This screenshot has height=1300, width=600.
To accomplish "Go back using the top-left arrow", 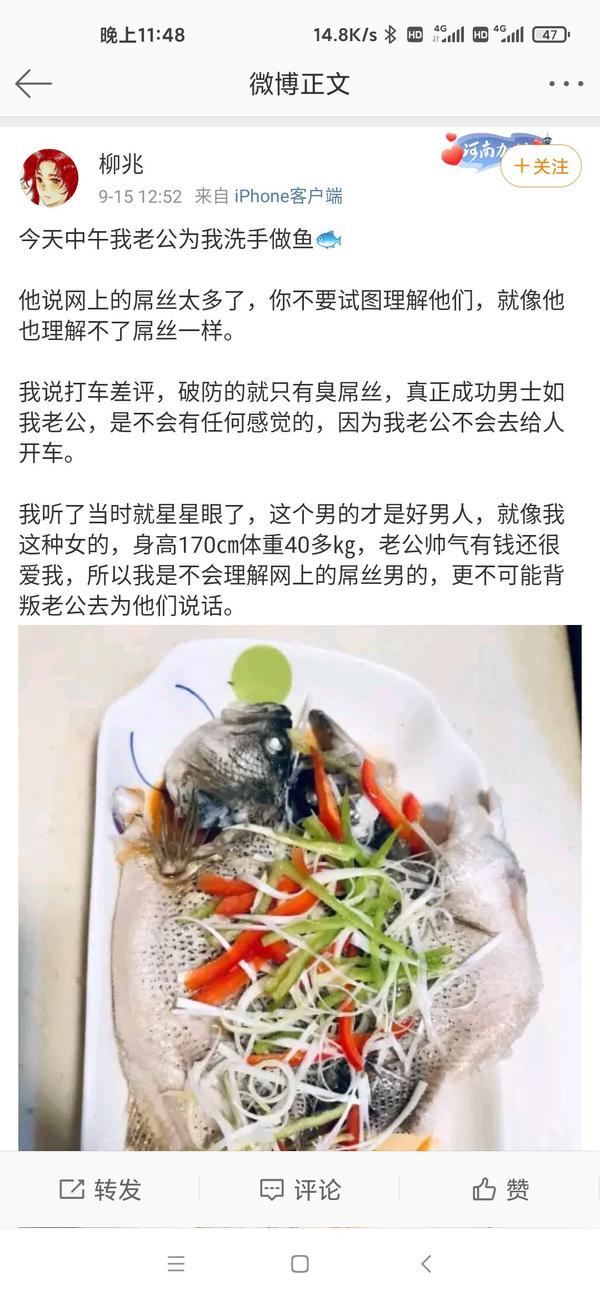I will pos(33,84).
